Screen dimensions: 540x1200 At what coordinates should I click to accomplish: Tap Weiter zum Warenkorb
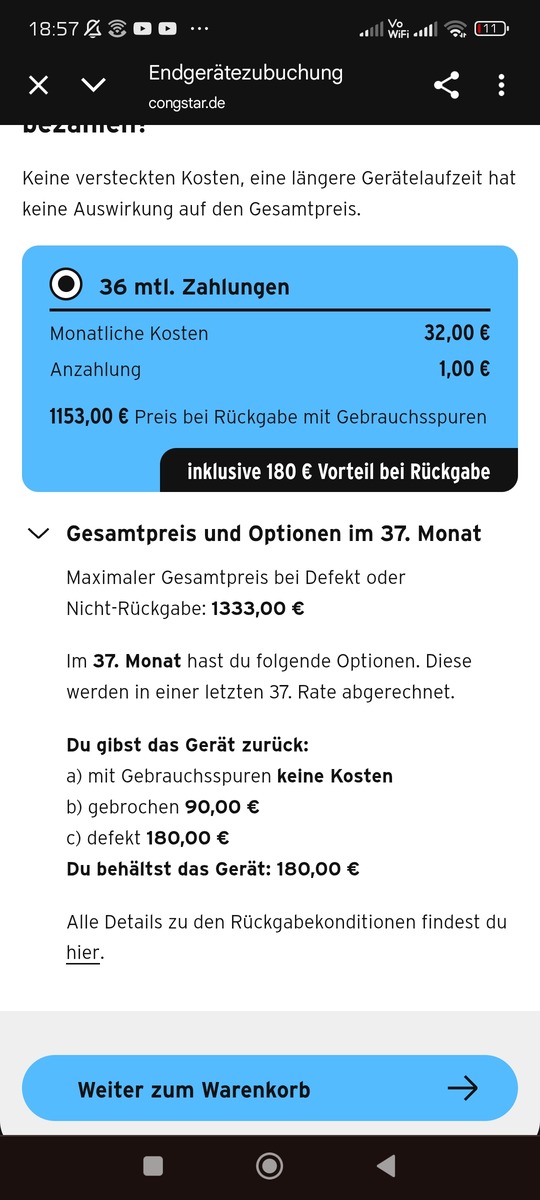[270, 1089]
